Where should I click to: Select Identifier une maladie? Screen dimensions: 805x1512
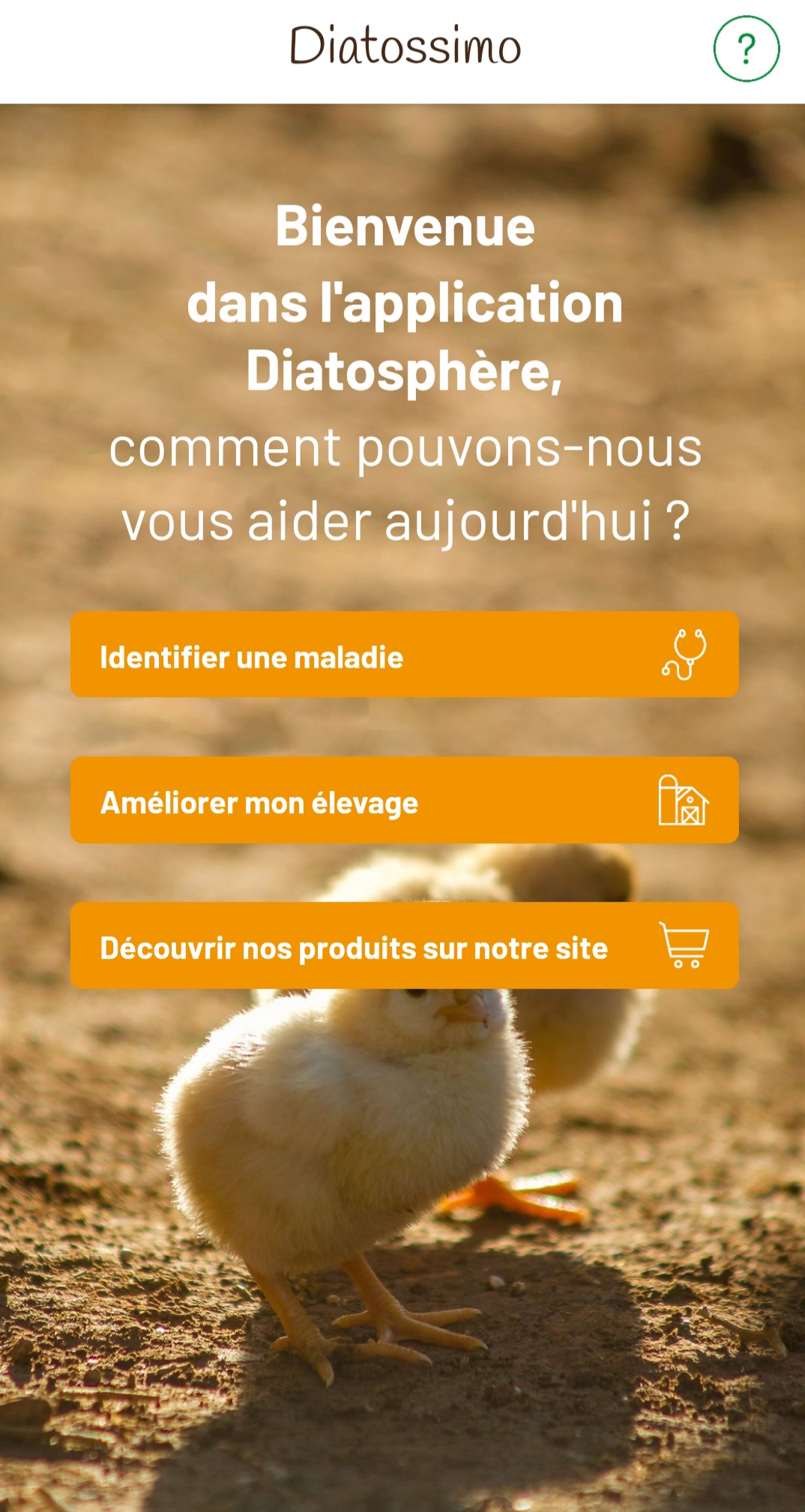404,654
